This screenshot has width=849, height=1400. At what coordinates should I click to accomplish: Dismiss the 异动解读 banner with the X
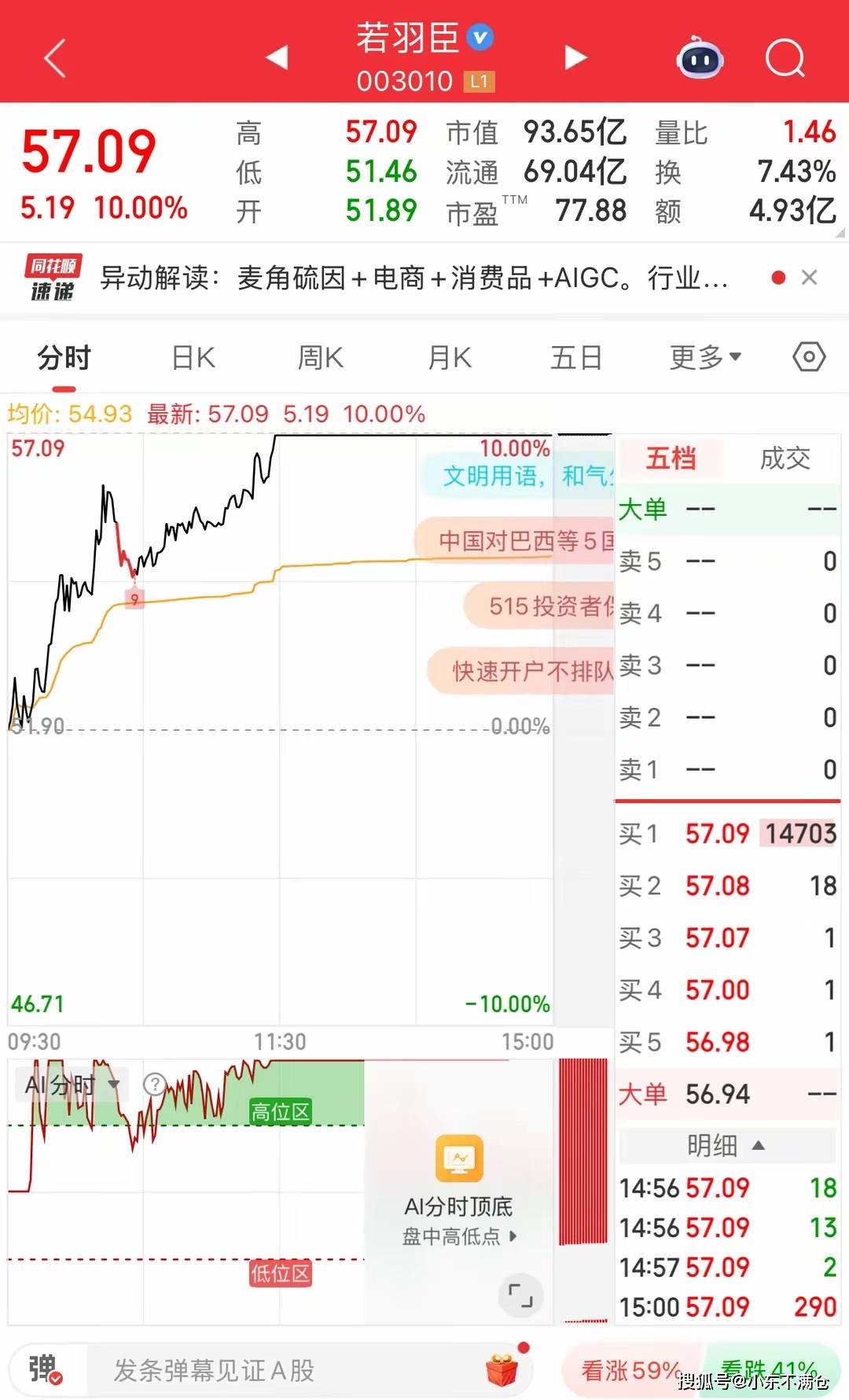(x=810, y=278)
